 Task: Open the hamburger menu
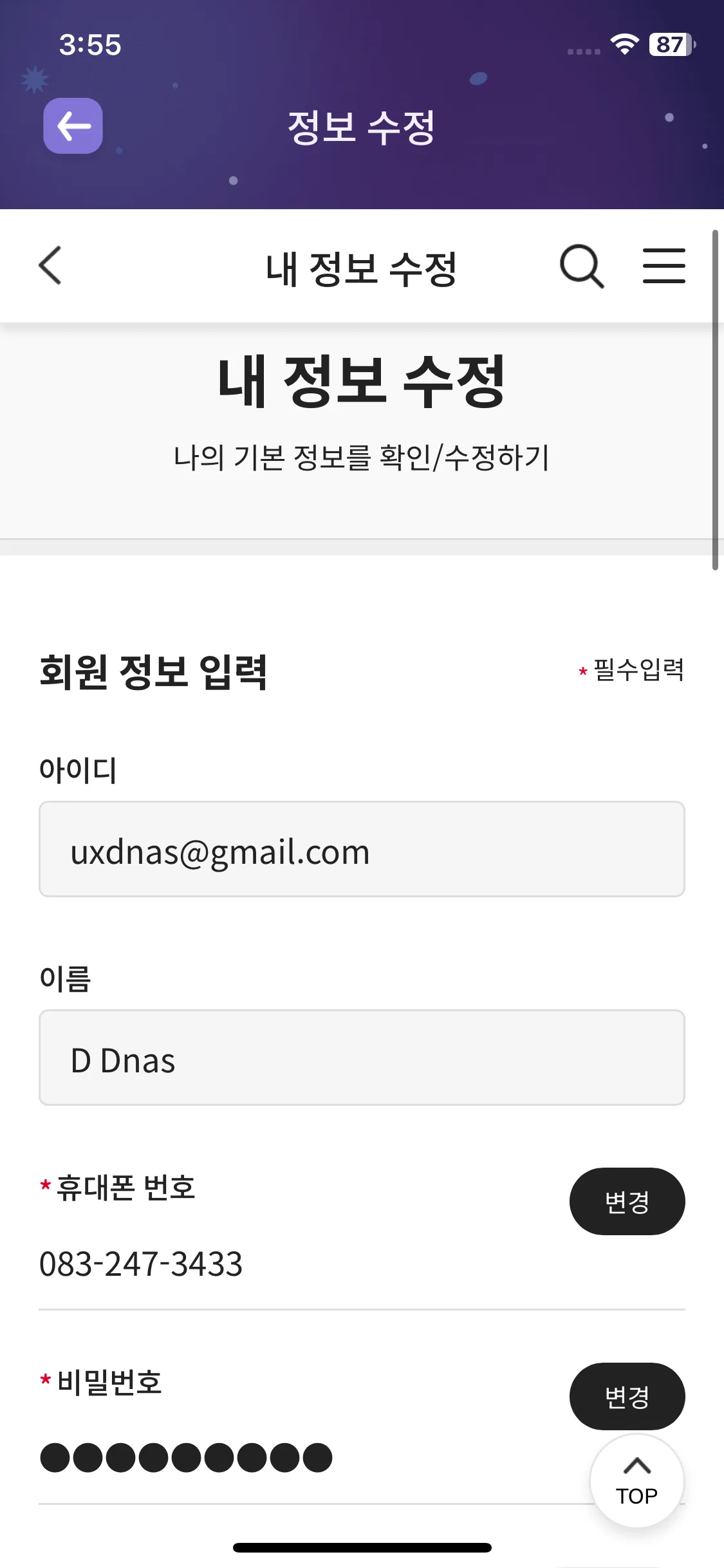coord(664,265)
